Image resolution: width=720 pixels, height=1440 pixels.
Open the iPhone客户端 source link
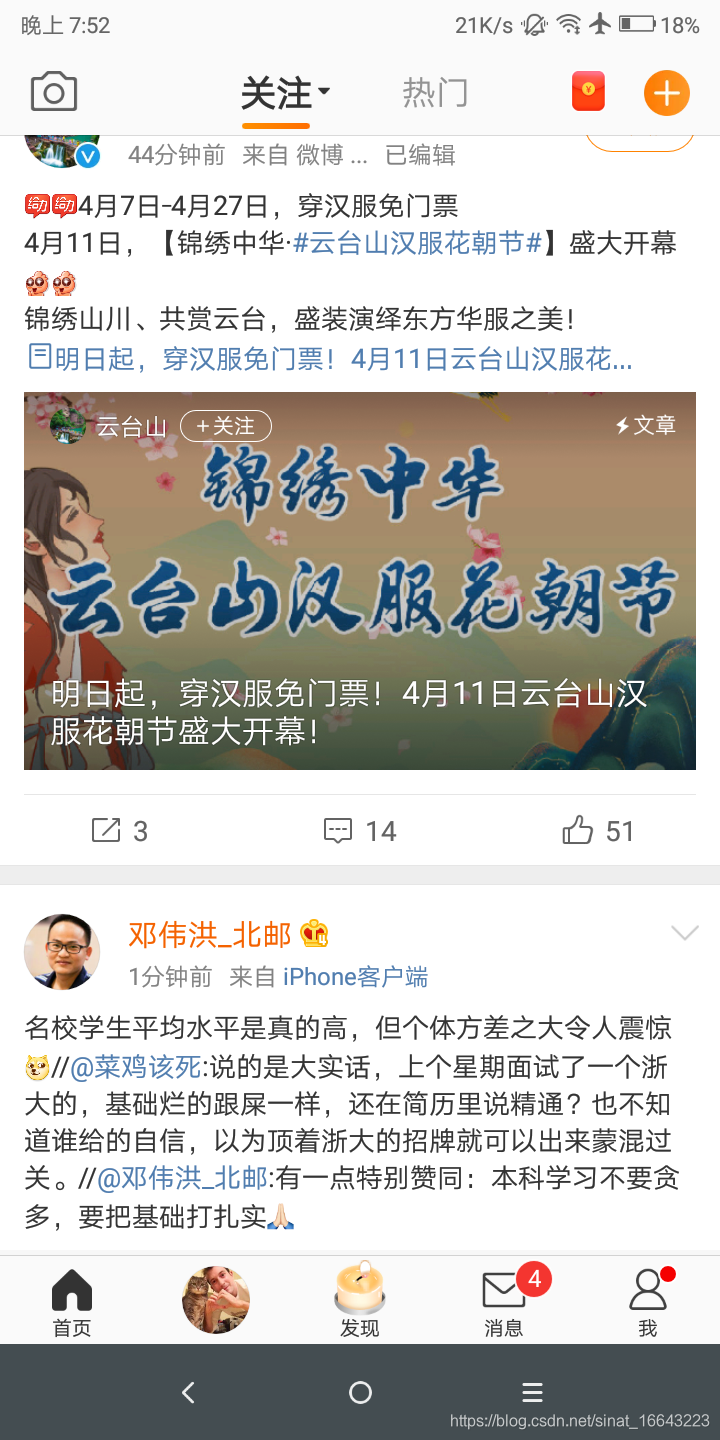355,977
